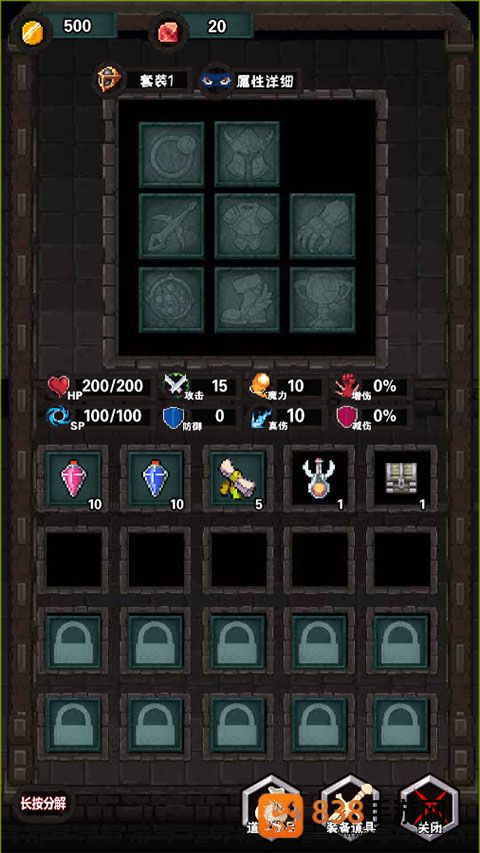Select the empty weapon equipment slot
Image resolution: width=480 pixels, height=853 pixels.
(171, 226)
